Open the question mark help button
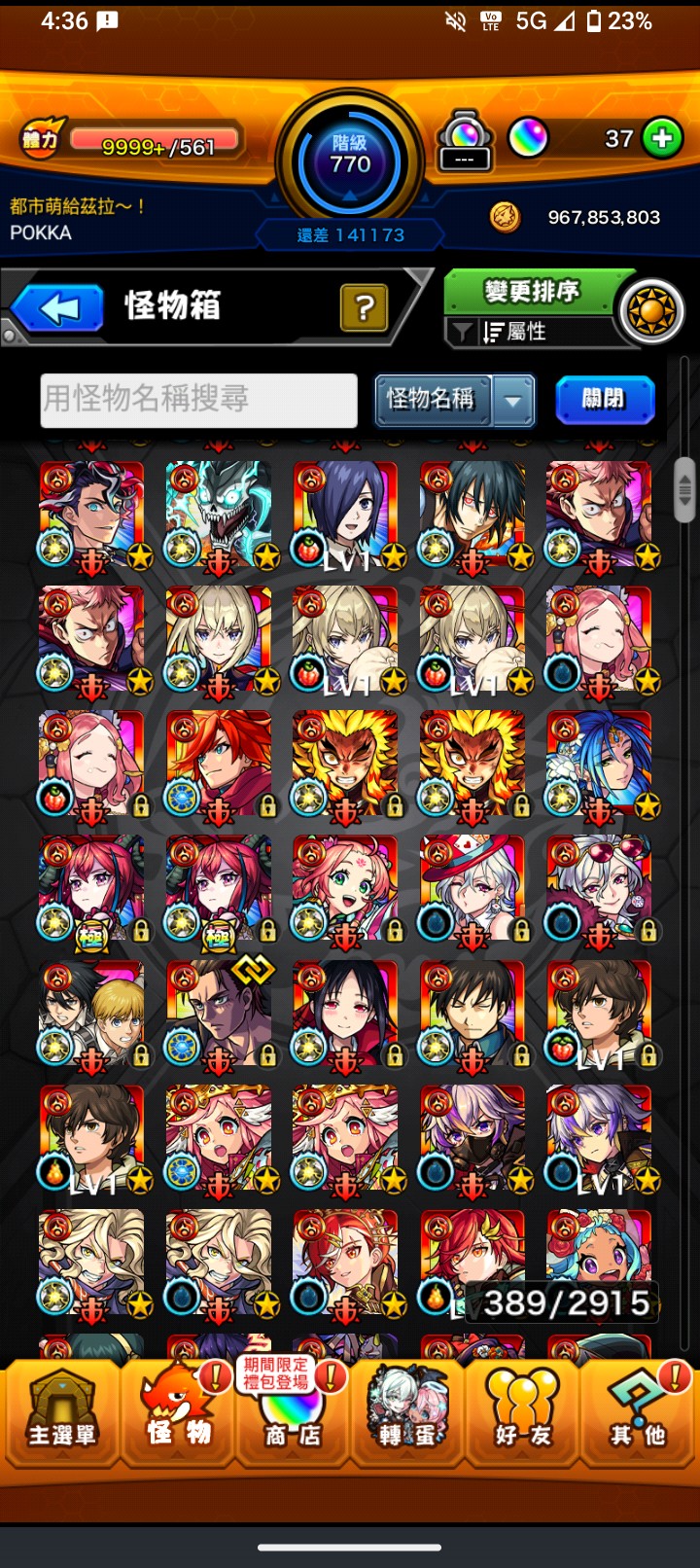 [x=365, y=307]
